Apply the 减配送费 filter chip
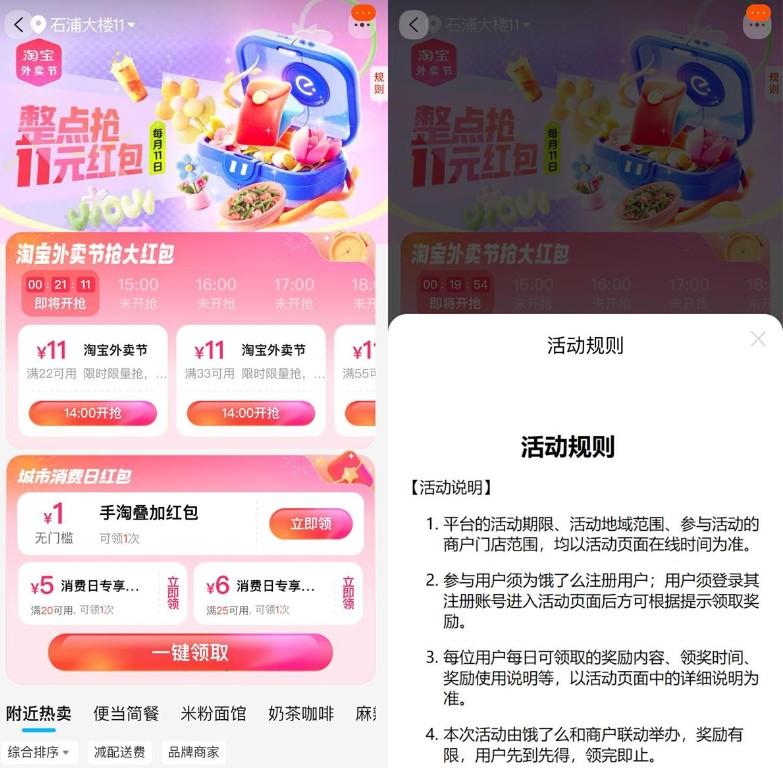 pos(119,752)
